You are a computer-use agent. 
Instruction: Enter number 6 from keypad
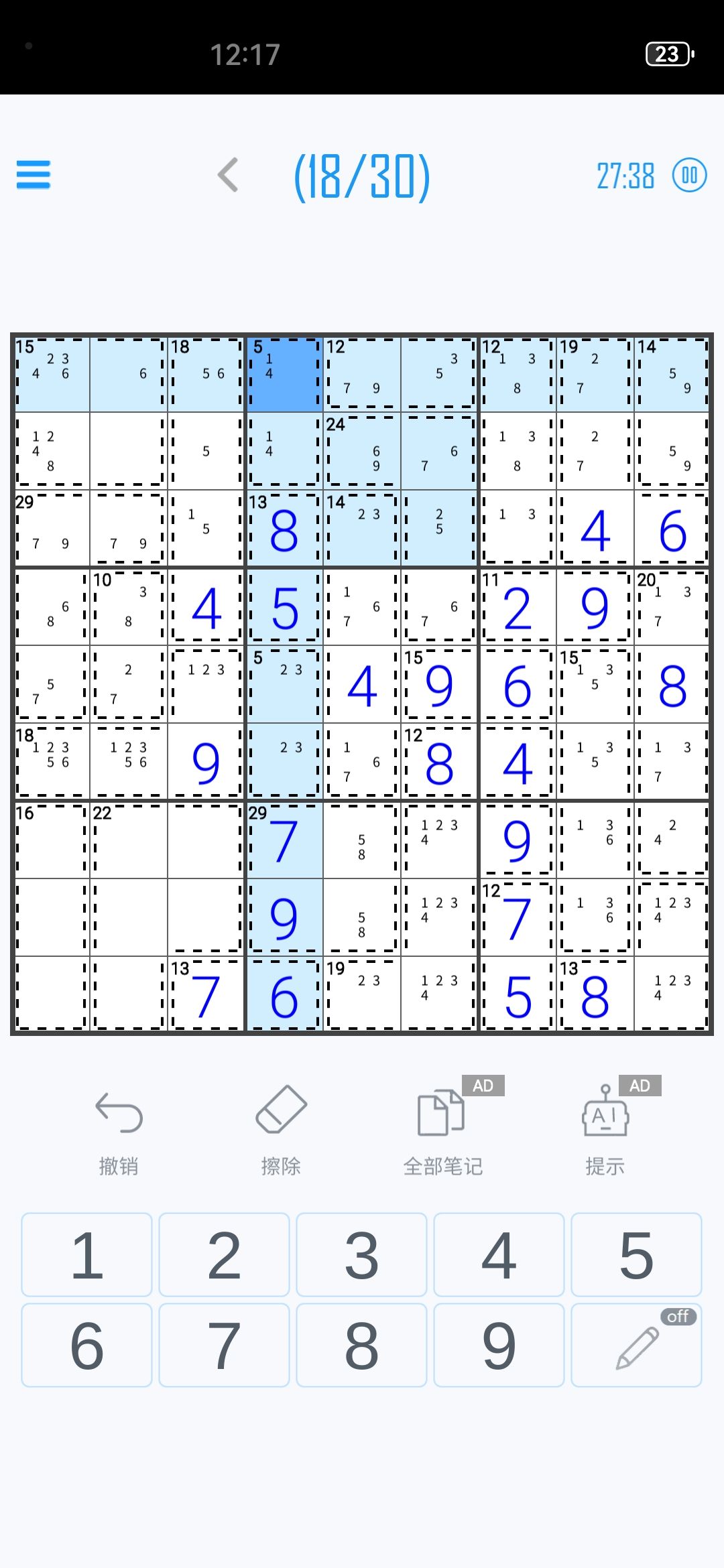86,1345
